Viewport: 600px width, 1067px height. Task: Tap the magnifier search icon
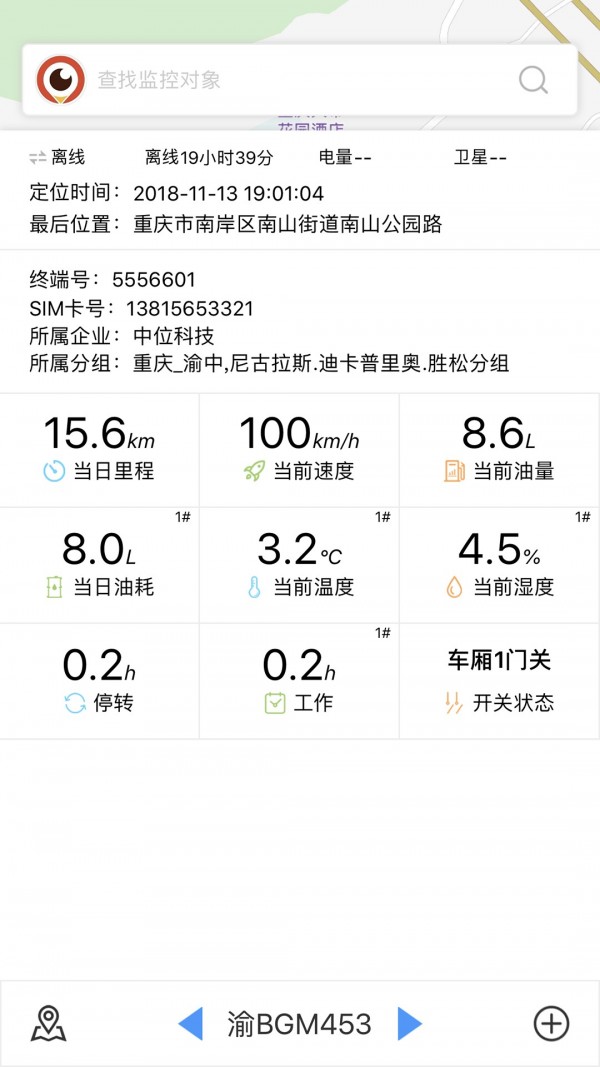click(533, 80)
